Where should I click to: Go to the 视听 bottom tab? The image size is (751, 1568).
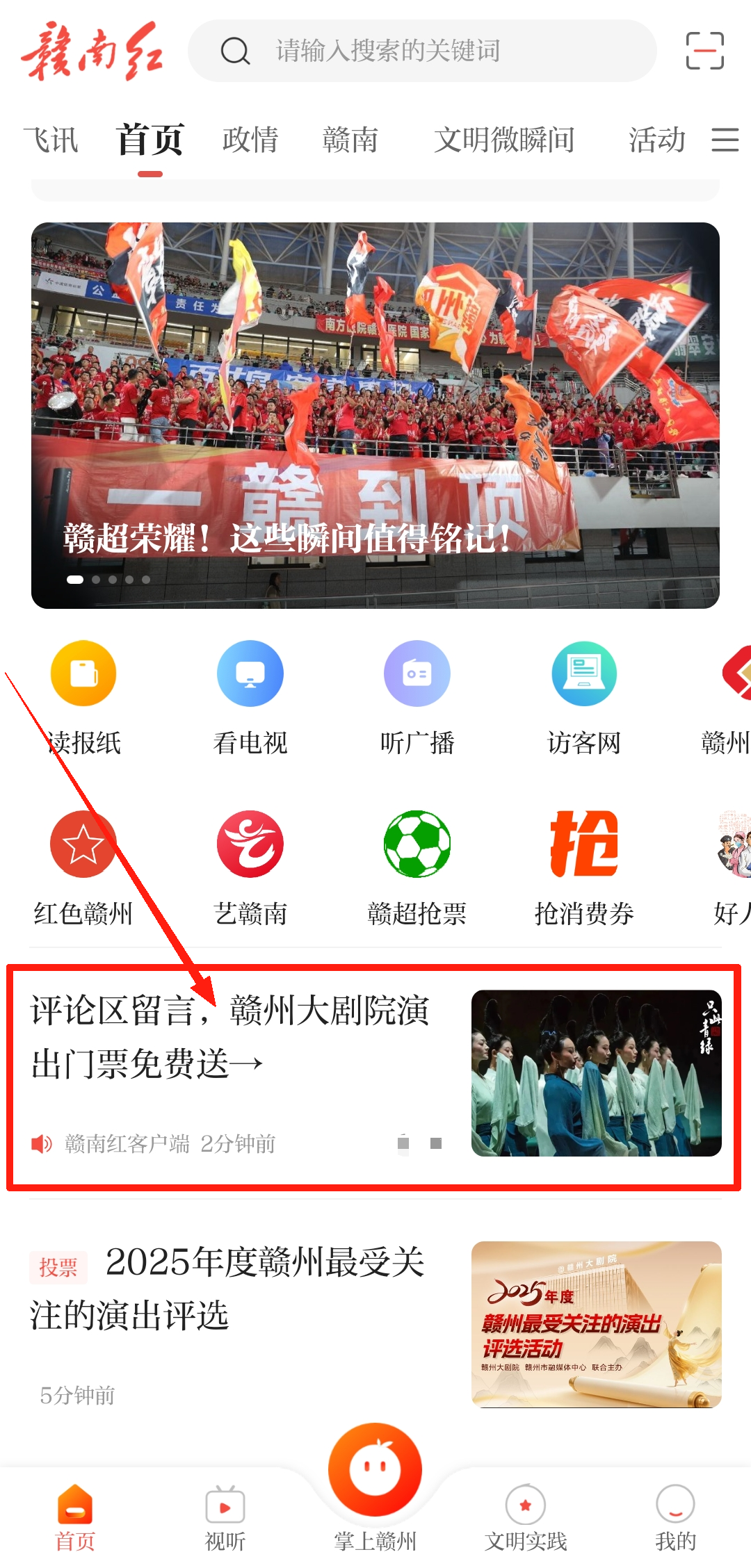pos(225,1519)
